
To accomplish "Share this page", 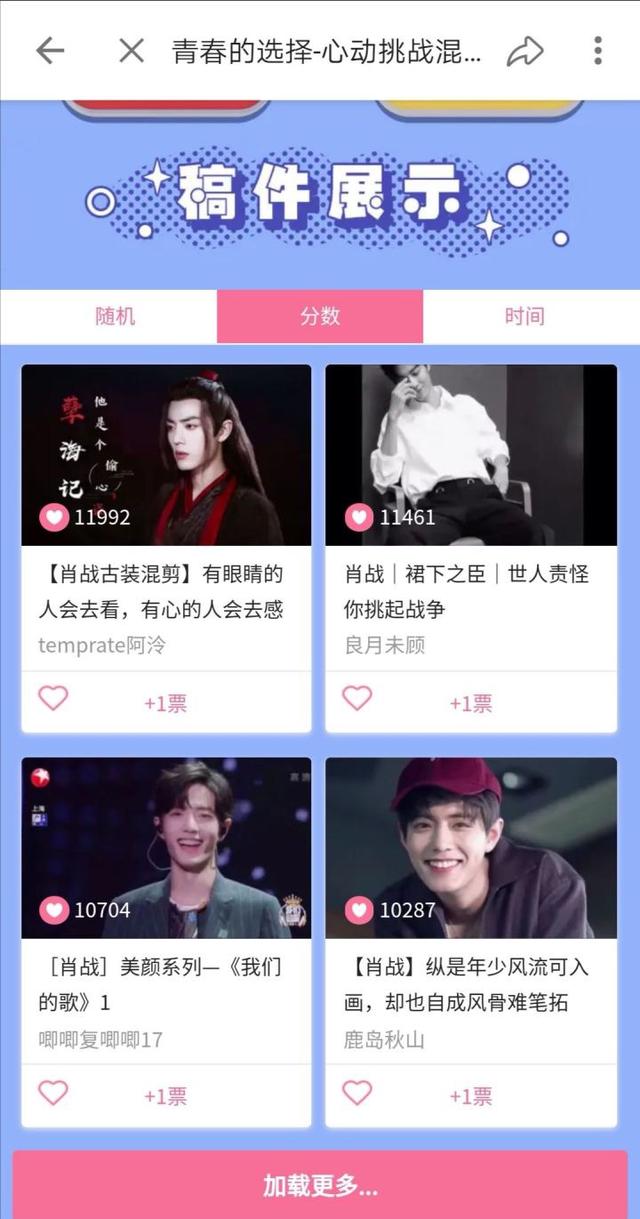I will [x=525, y=51].
